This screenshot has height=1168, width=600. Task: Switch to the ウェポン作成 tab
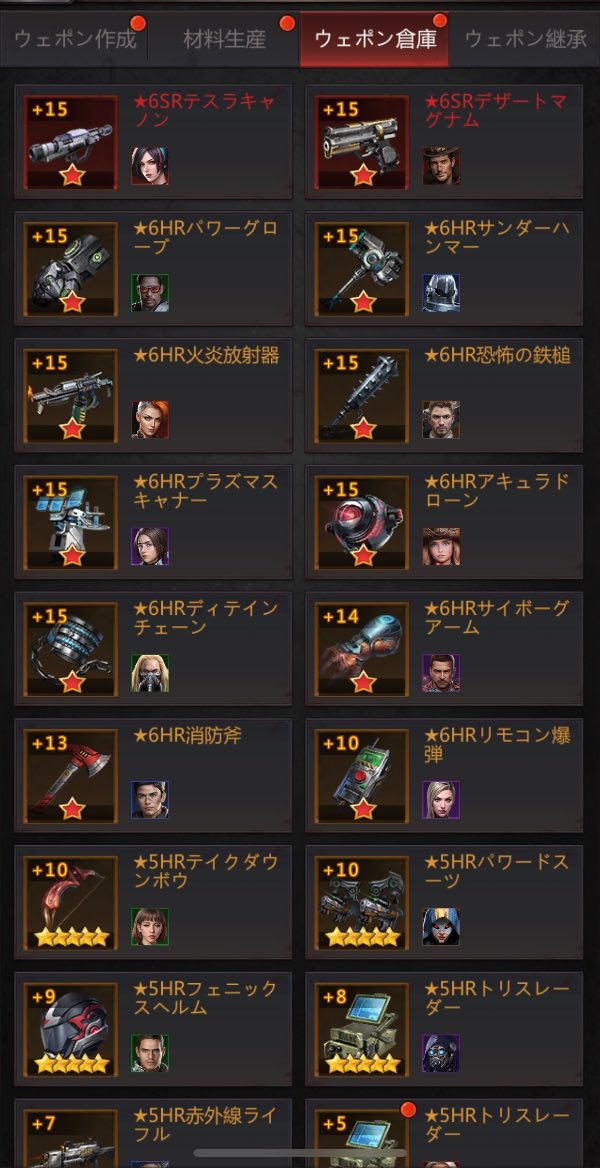point(75,39)
